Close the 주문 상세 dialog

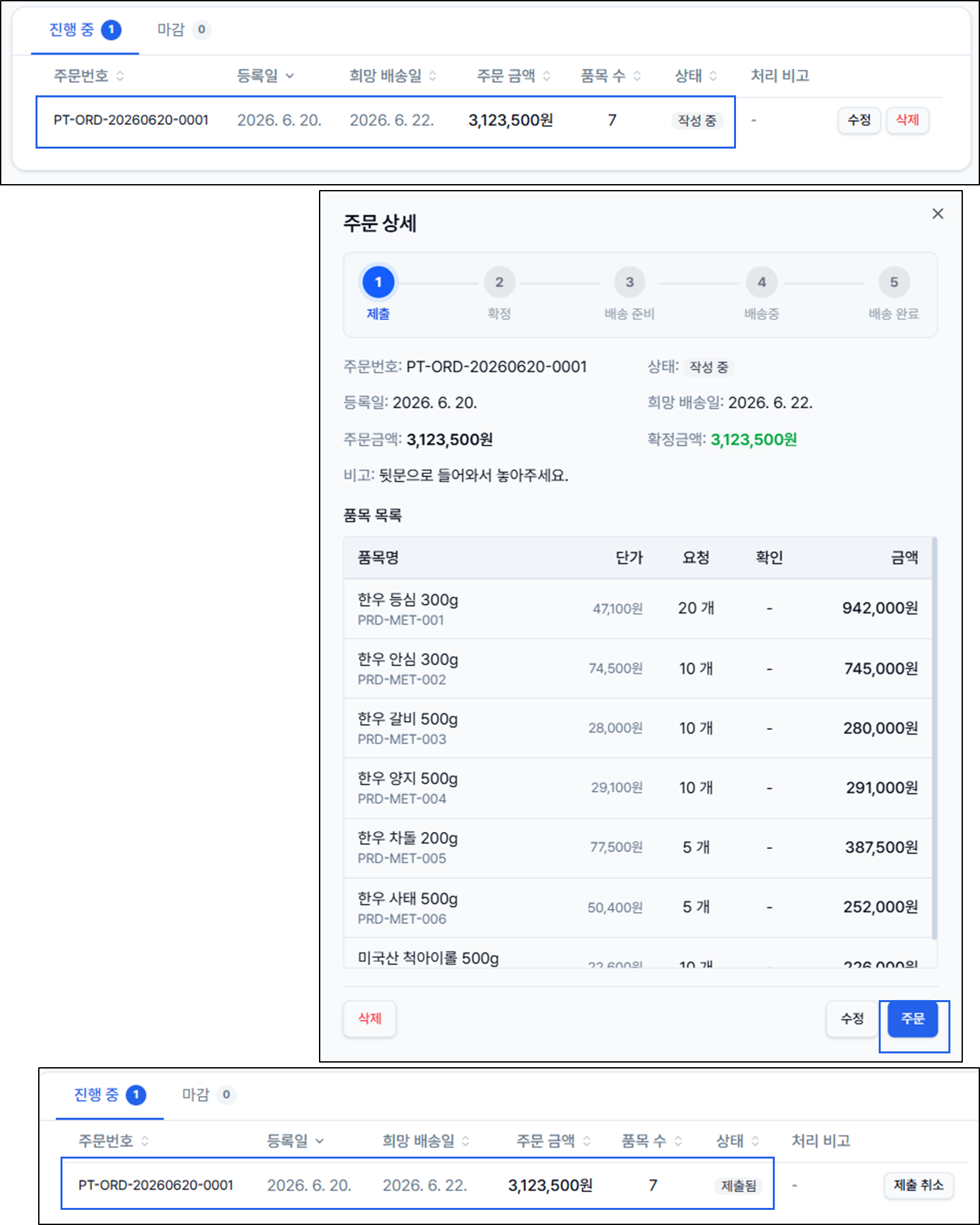937,214
